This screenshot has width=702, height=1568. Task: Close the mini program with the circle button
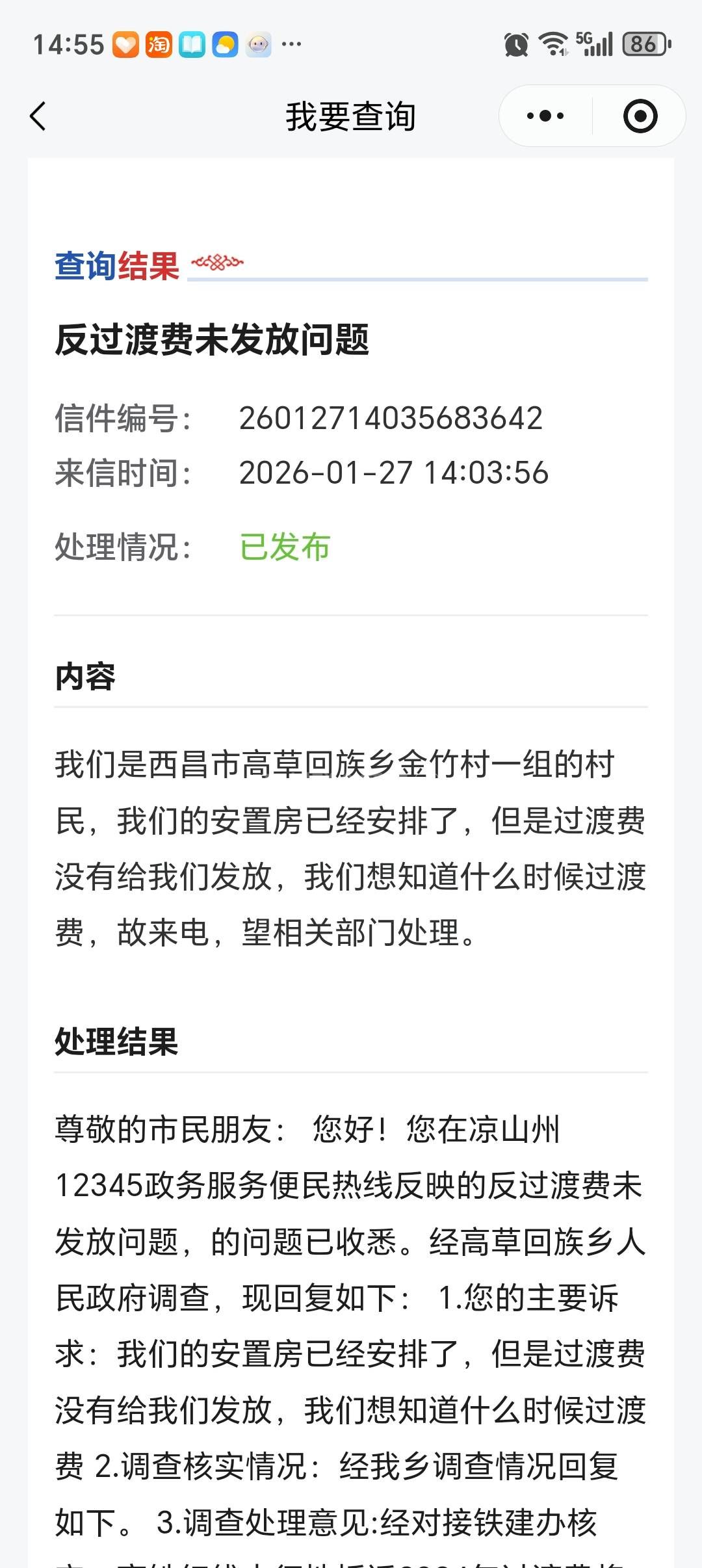point(640,116)
